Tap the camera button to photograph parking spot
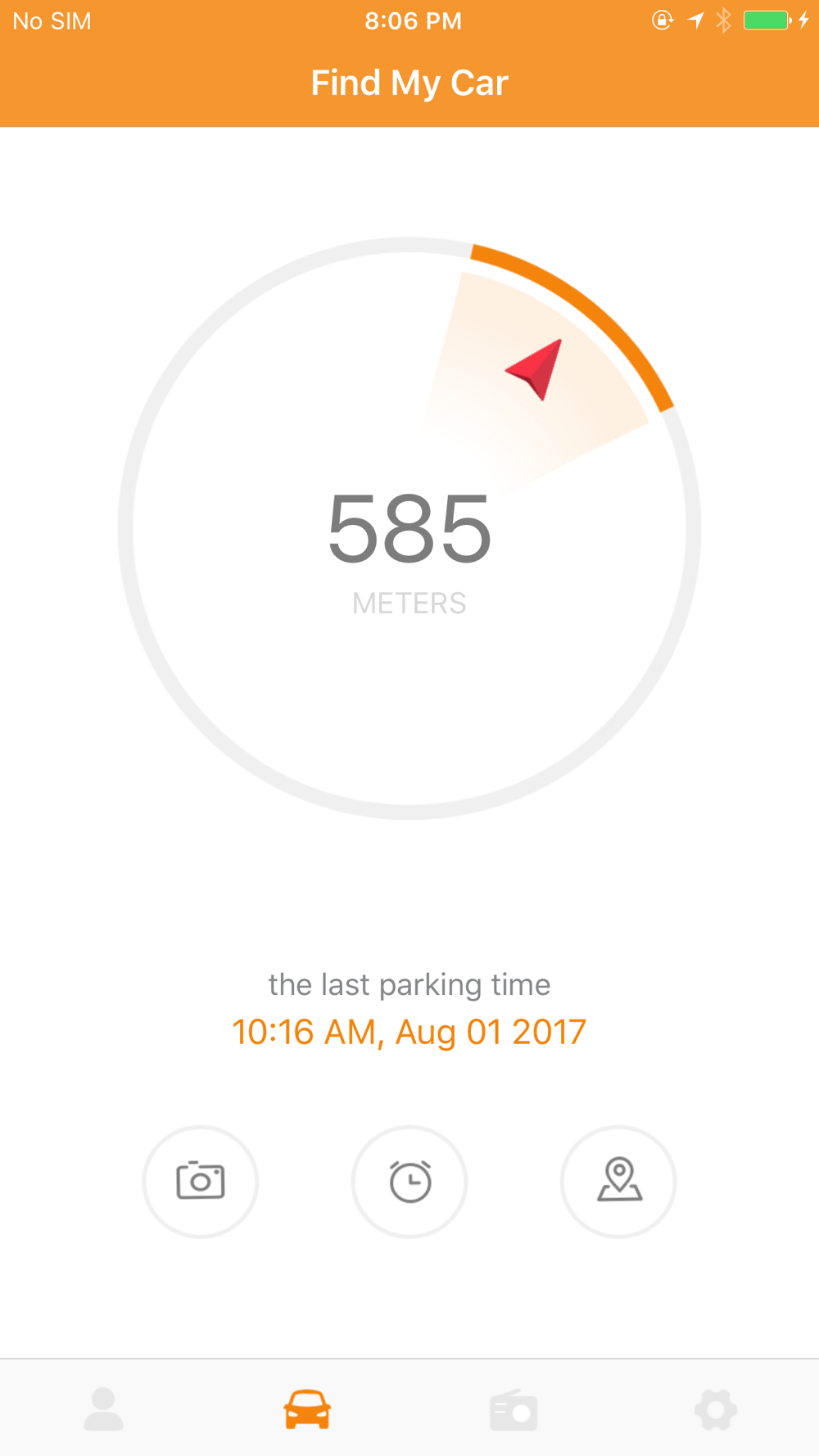The image size is (819, 1456). (201, 1181)
